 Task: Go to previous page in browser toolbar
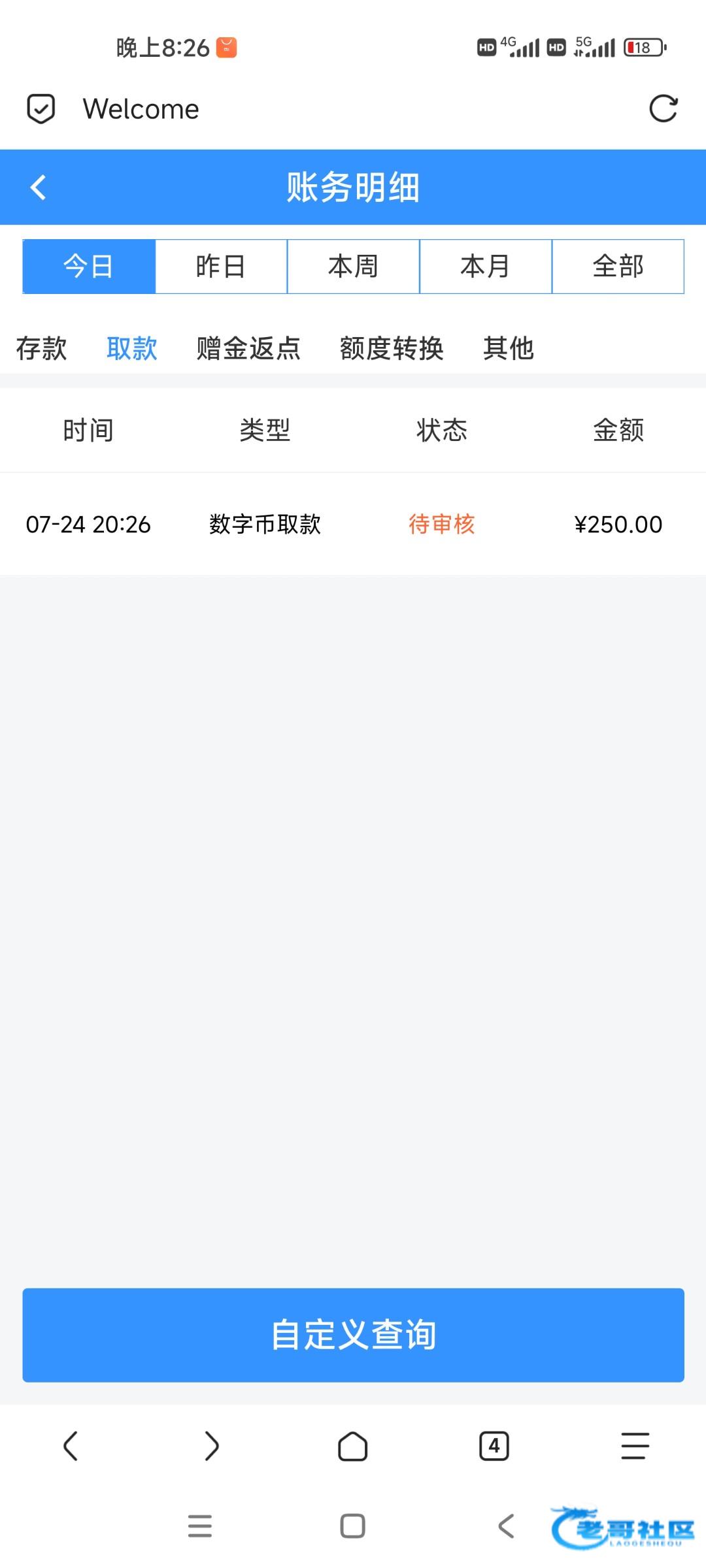[71, 1446]
